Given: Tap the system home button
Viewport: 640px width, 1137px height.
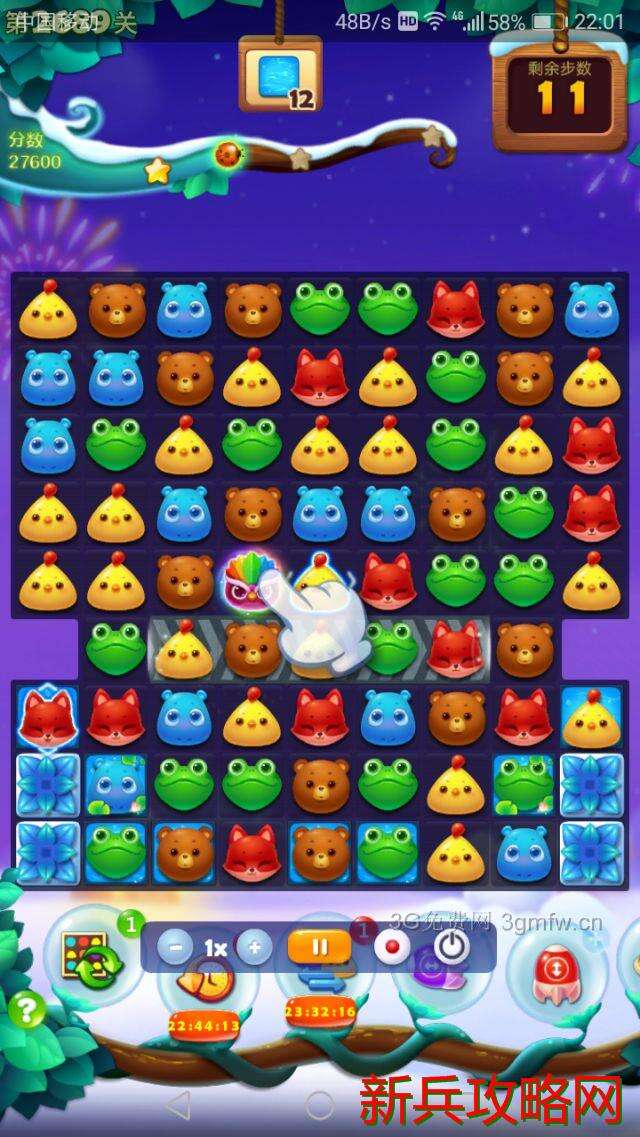Looking at the screenshot, I should pyautogui.click(x=319, y=1104).
